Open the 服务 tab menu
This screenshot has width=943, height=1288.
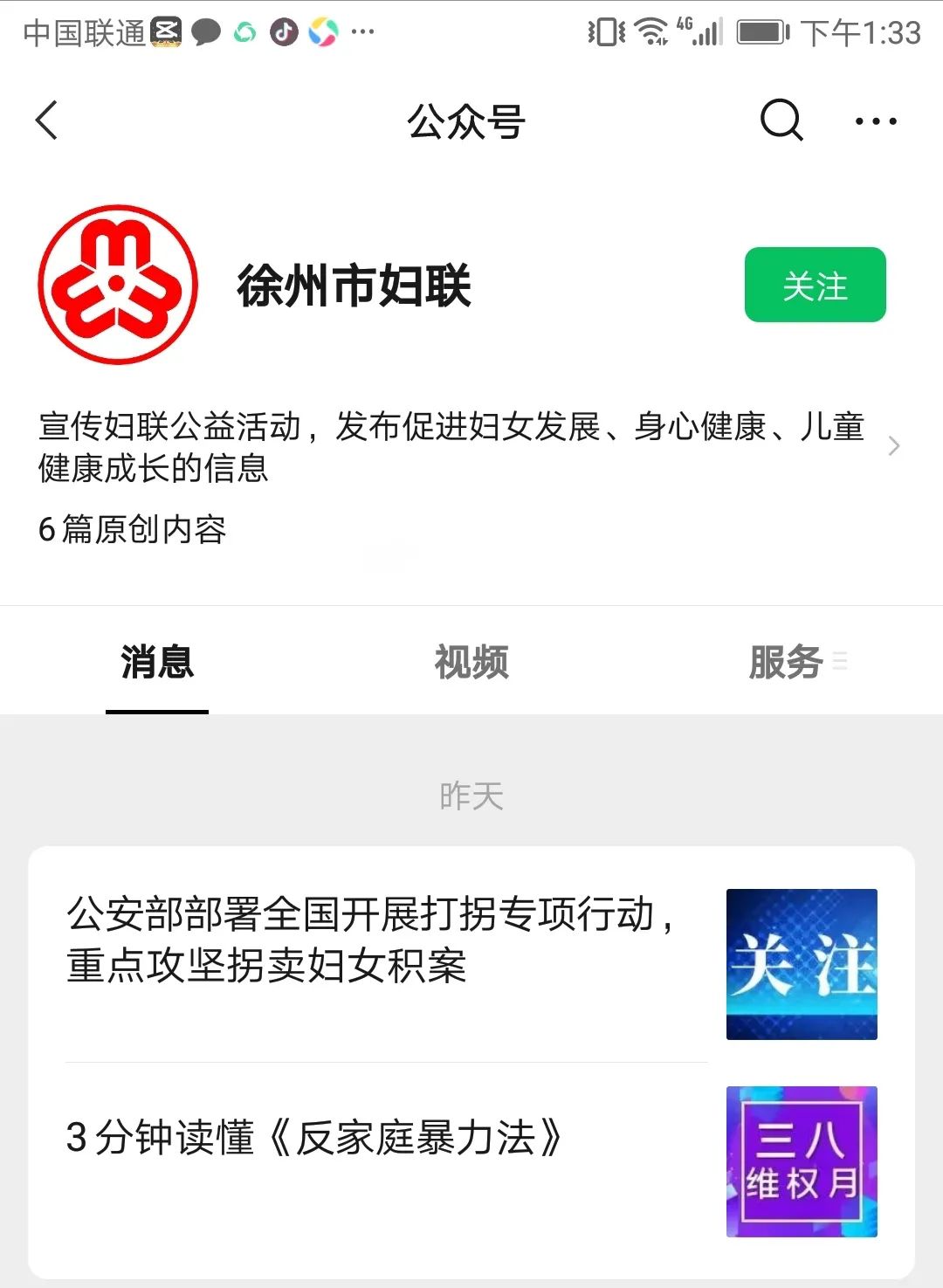coord(795,662)
